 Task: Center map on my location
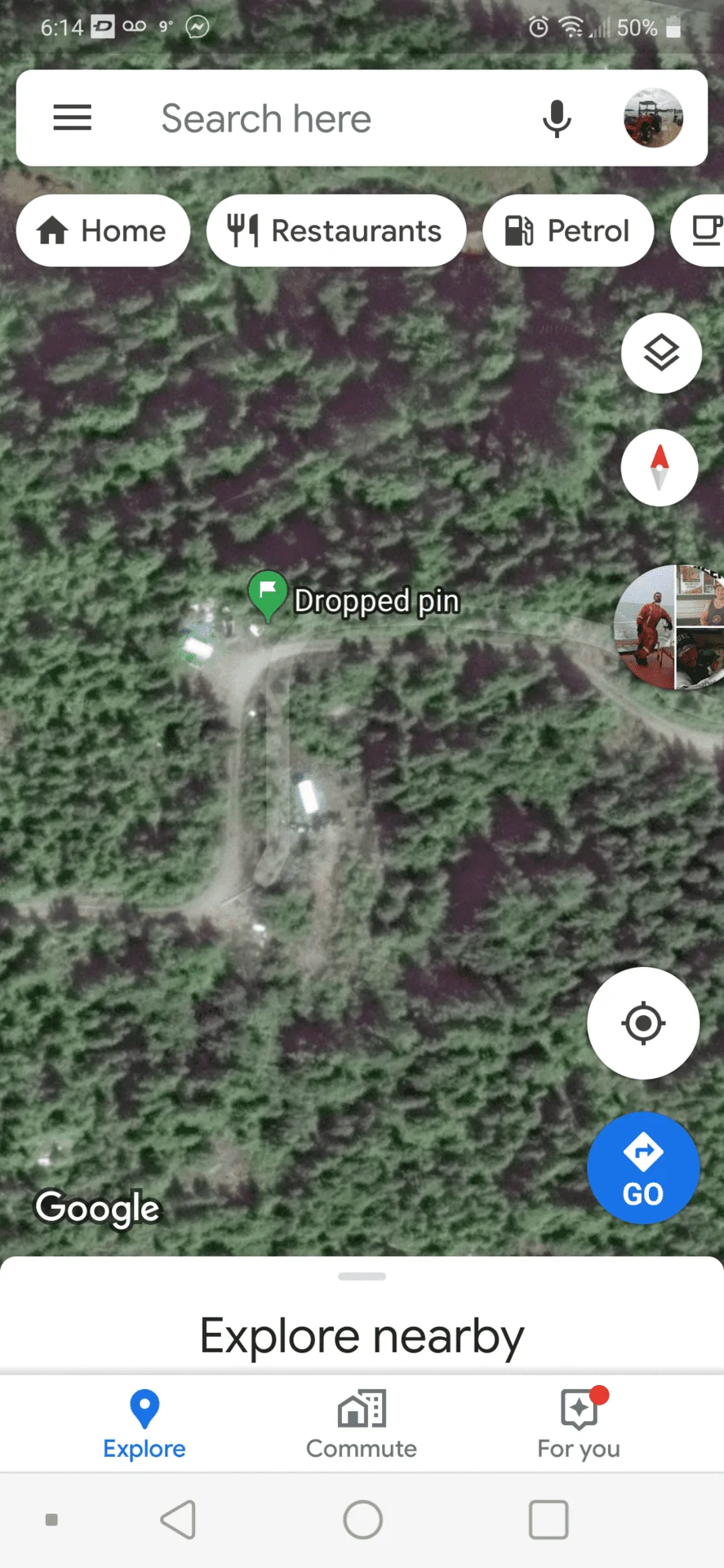pos(643,1022)
